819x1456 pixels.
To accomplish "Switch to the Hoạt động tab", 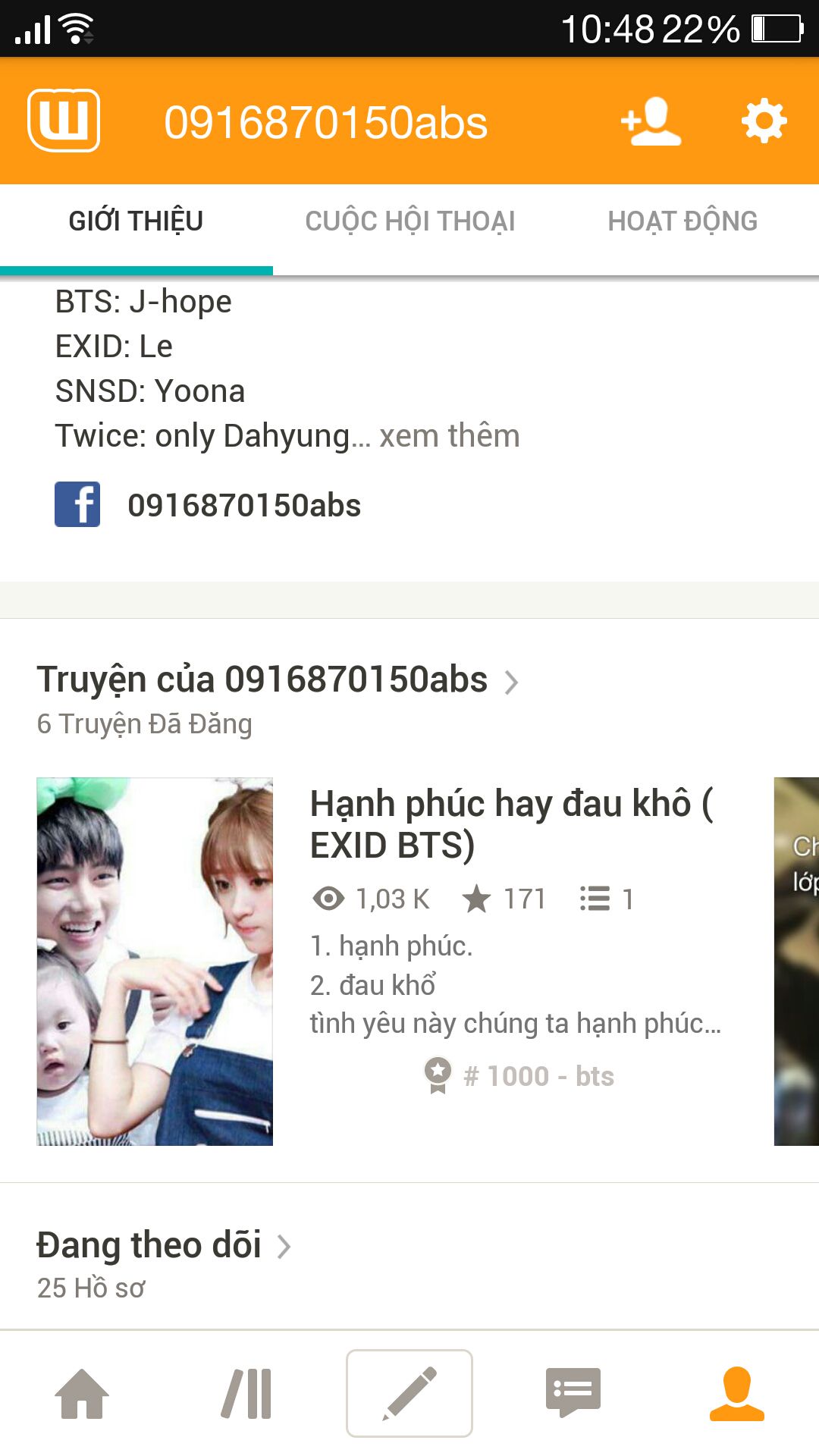I will pos(682,221).
